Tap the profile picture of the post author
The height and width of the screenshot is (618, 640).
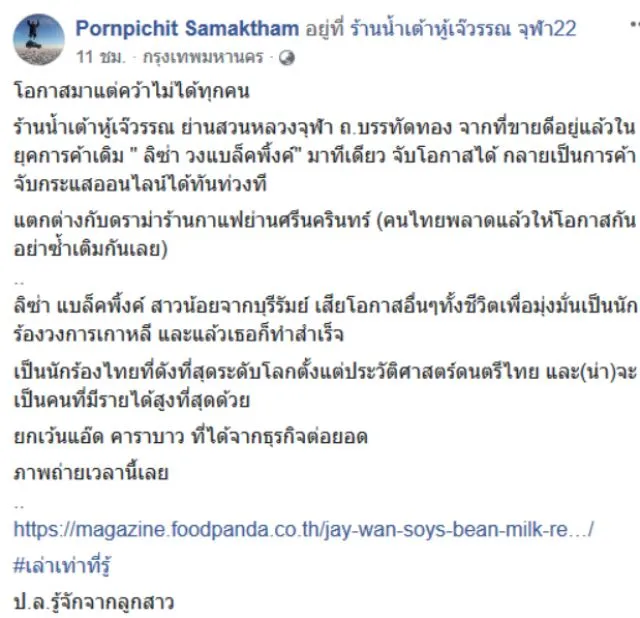tap(38, 40)
